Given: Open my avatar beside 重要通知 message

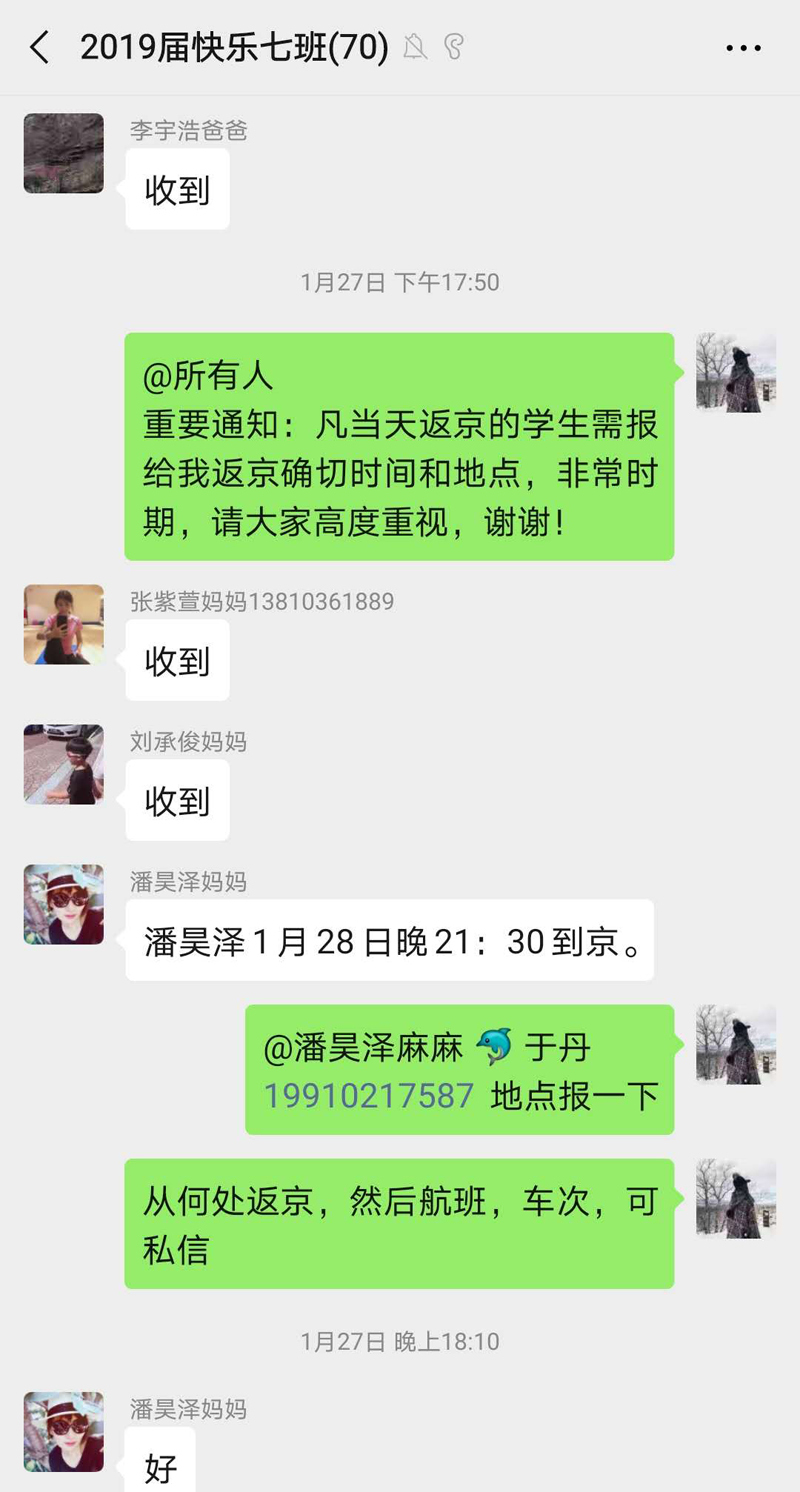Looking at the screenshot, I should pyautogui.click(x=736, y=372).
